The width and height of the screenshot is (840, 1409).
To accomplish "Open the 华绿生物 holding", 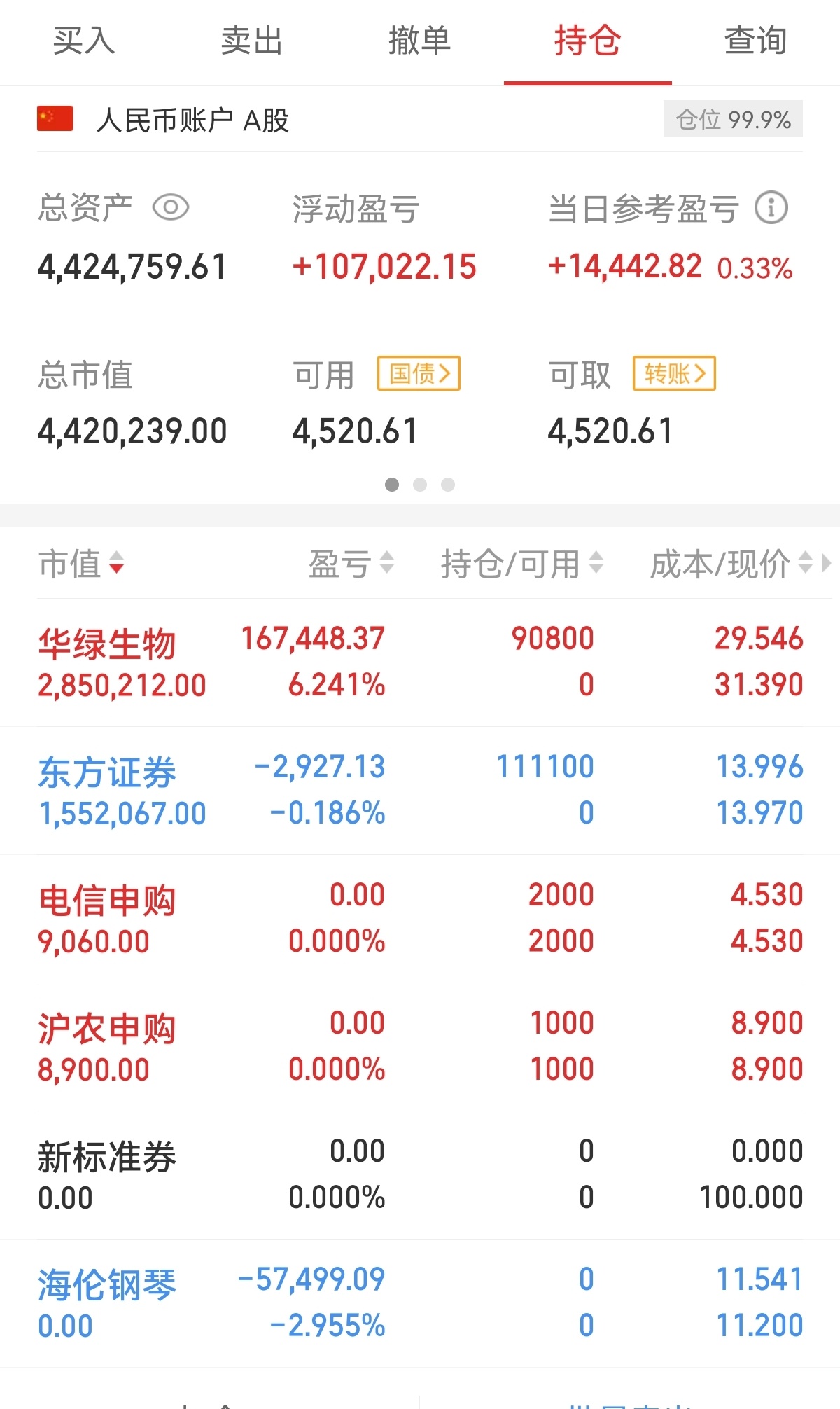I will coord(420,662).
